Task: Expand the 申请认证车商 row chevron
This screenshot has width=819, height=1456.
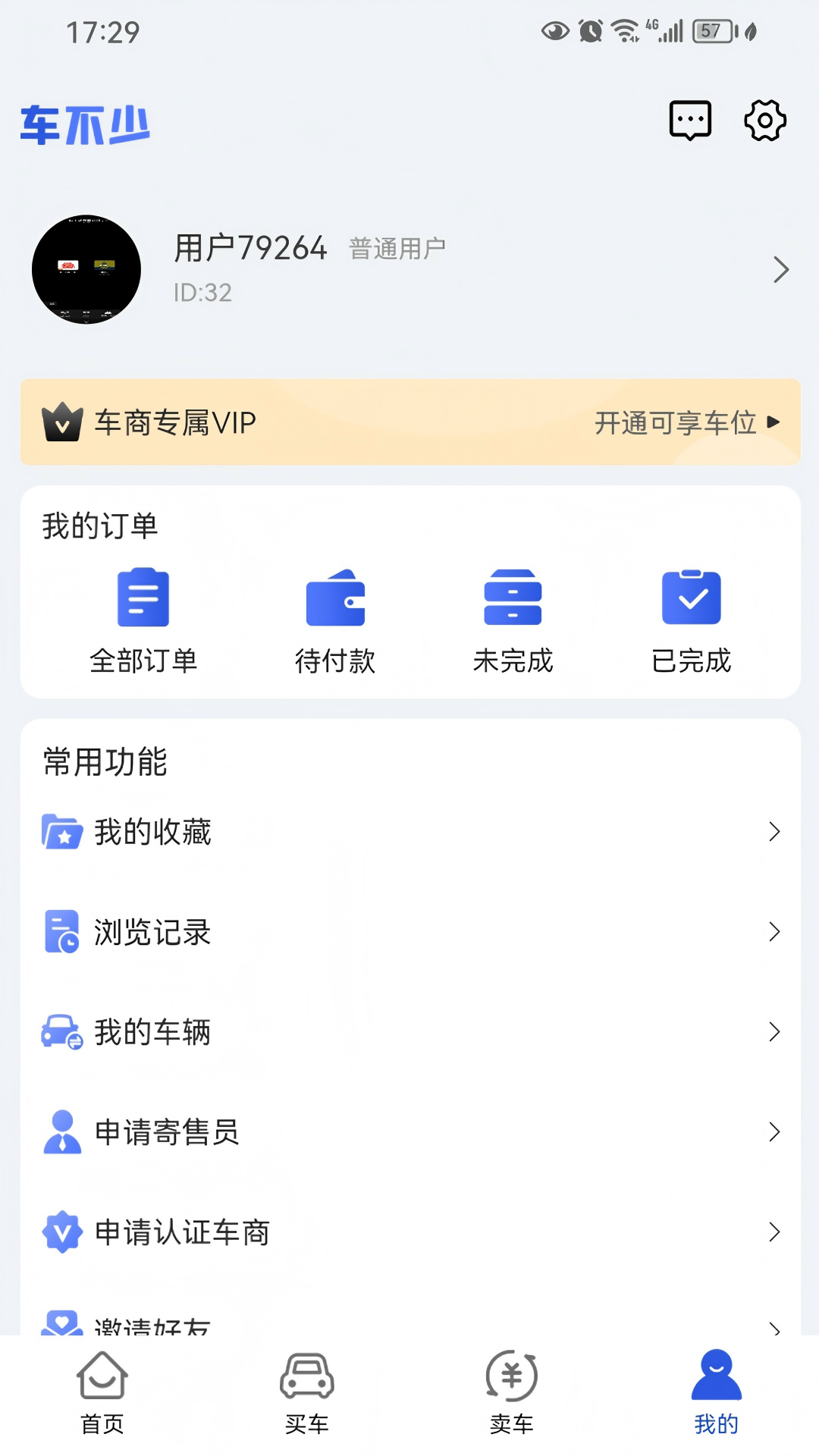Action: click(775, 1233)
